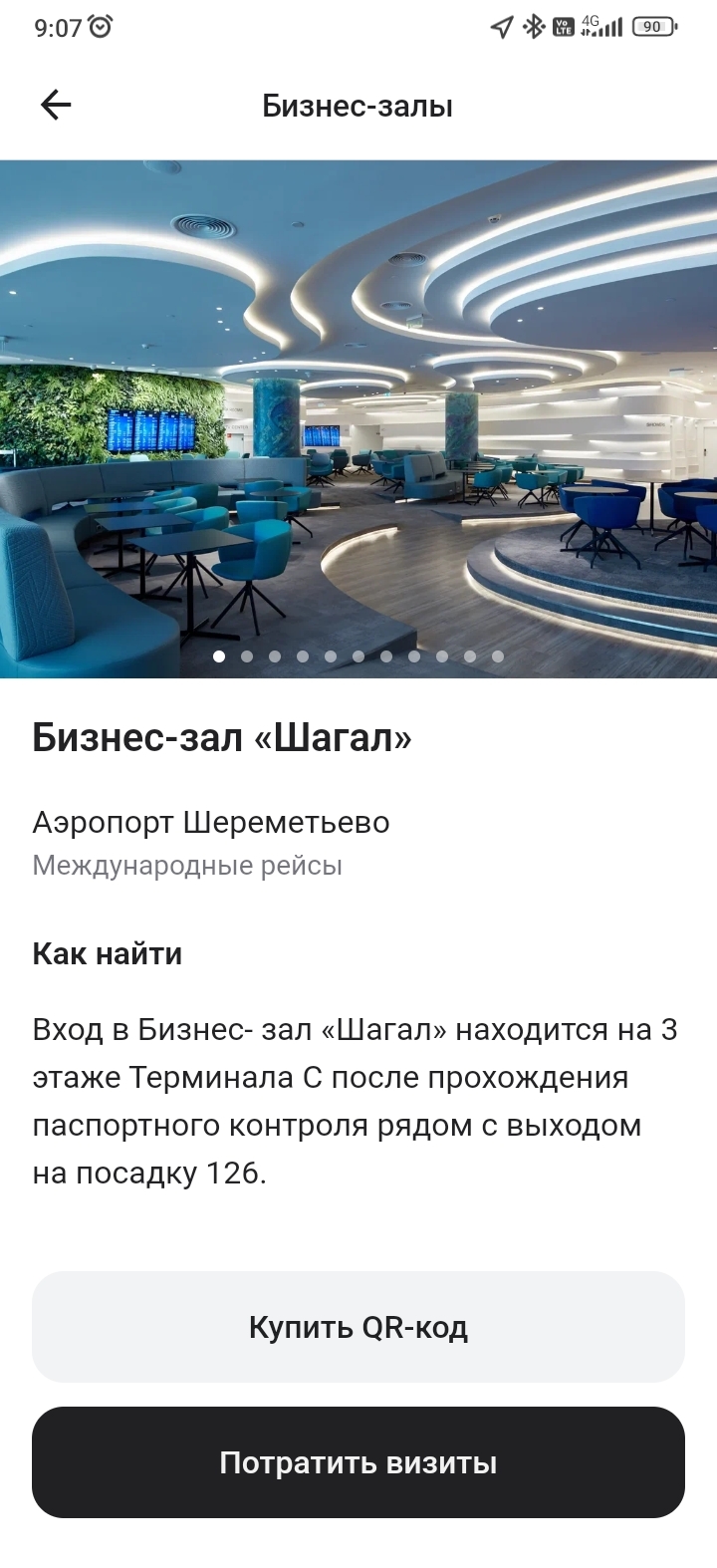Go back from Бизнес-залы screen
Image resolution: width=717 pixels, height=1568 pixels.
(x=56, y=105)
